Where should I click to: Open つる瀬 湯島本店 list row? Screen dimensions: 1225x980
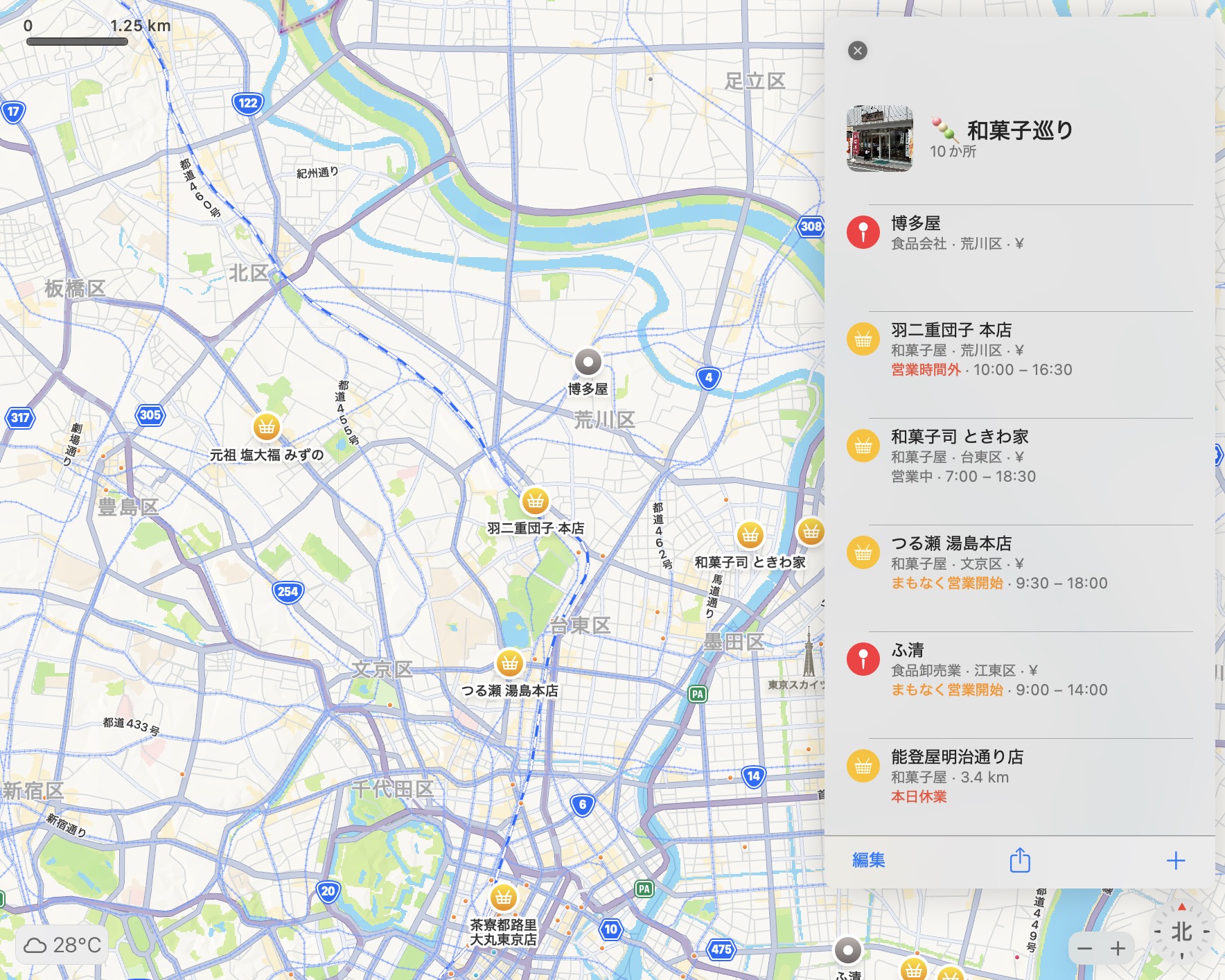click(x=1019, y=562)
